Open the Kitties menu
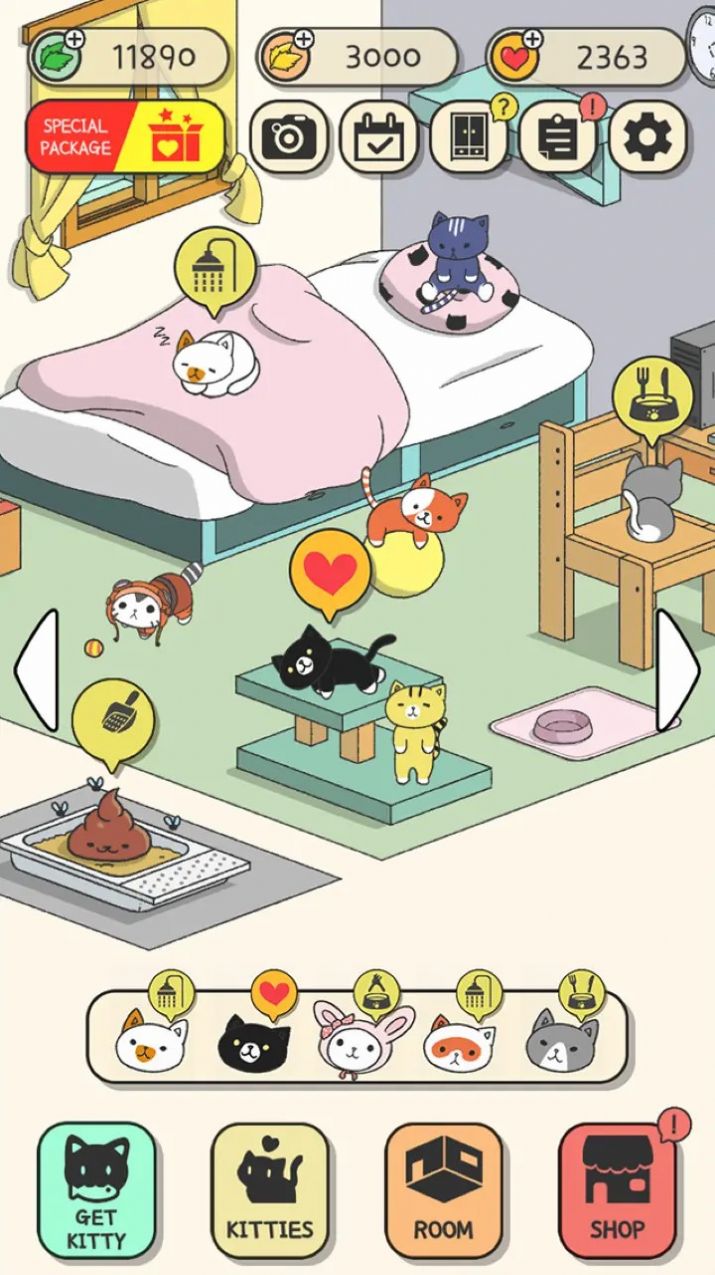The image size is (715, 1275). (x=270, y=1190)
